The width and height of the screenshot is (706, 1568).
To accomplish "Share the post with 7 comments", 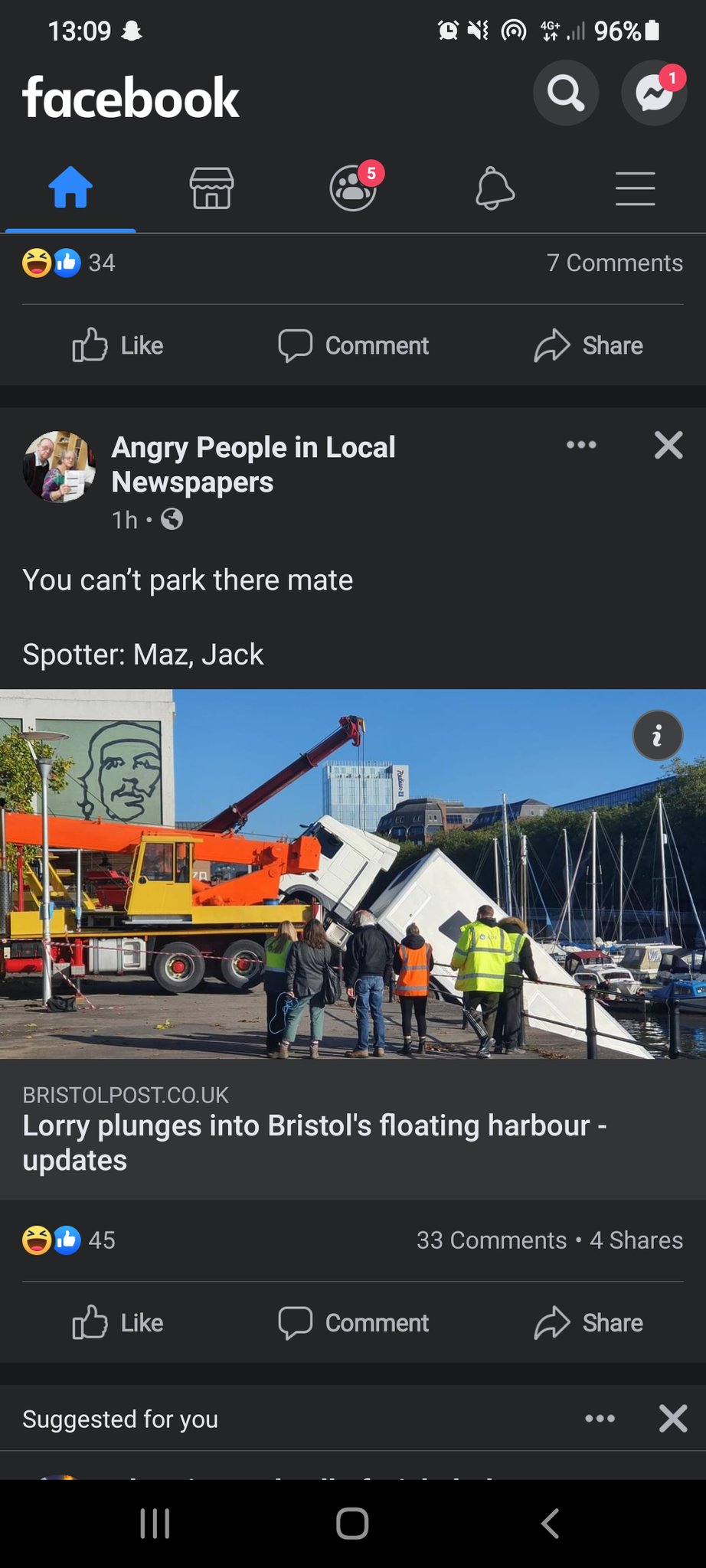I will [588, 345].
